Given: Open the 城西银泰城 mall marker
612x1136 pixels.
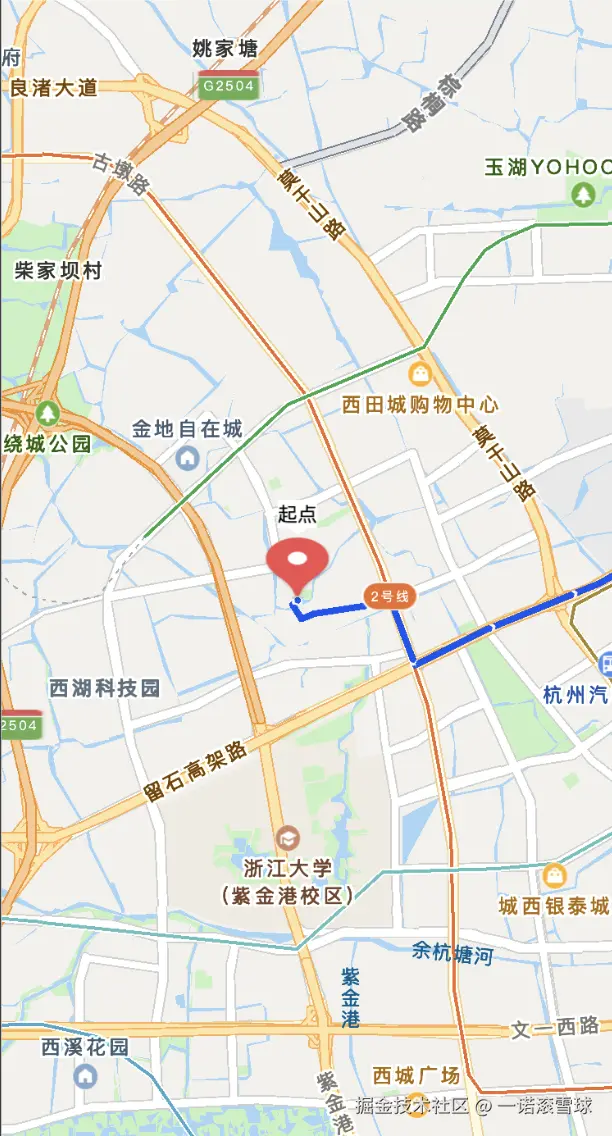Looking at the screenshot, I should 554,876.
